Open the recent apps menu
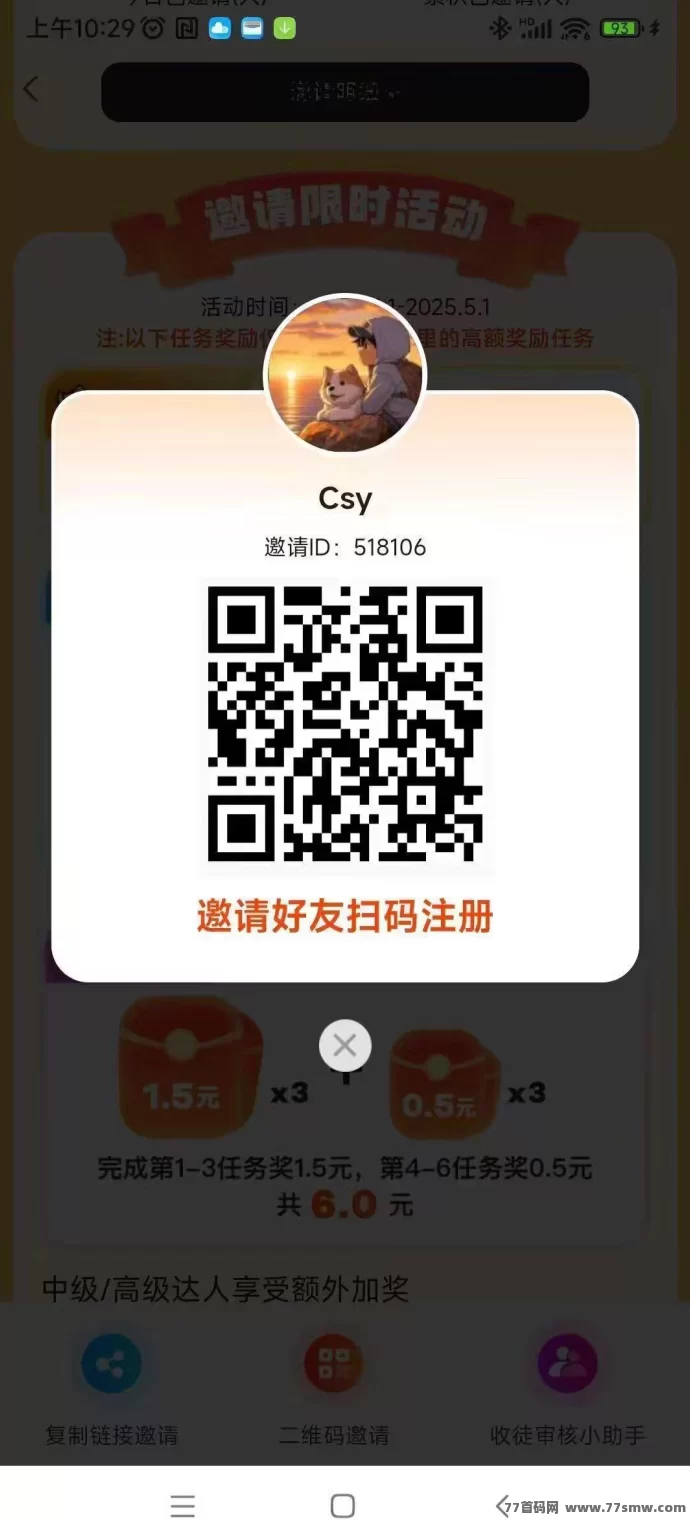690x1522 pixels. (182, 1506)
